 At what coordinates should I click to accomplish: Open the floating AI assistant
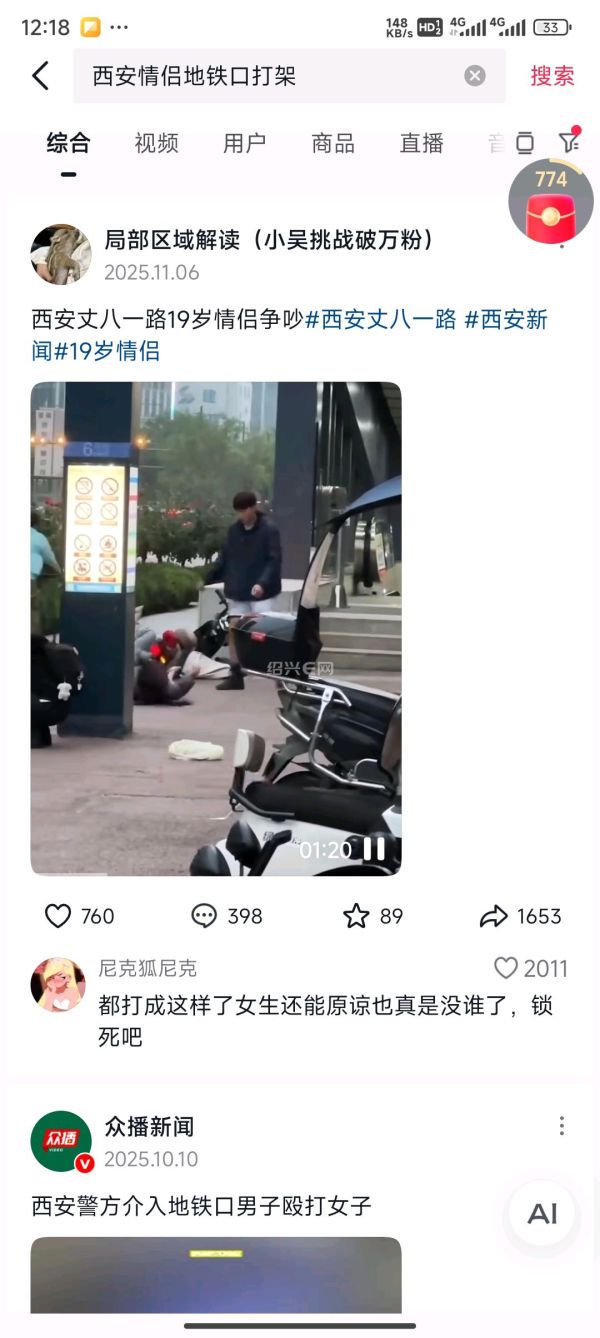coord(542,1214)
